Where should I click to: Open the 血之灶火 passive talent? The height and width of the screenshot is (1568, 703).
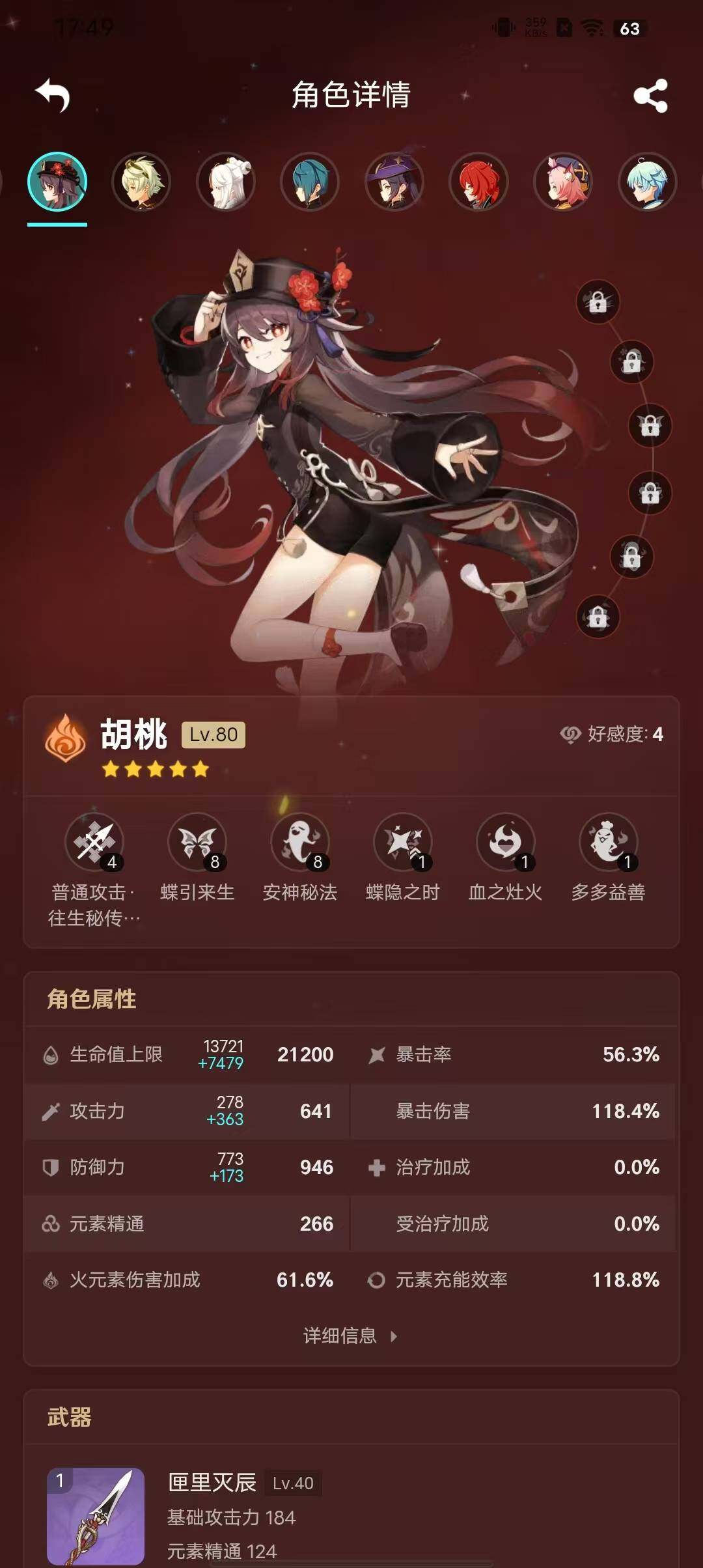coord(506,843)
